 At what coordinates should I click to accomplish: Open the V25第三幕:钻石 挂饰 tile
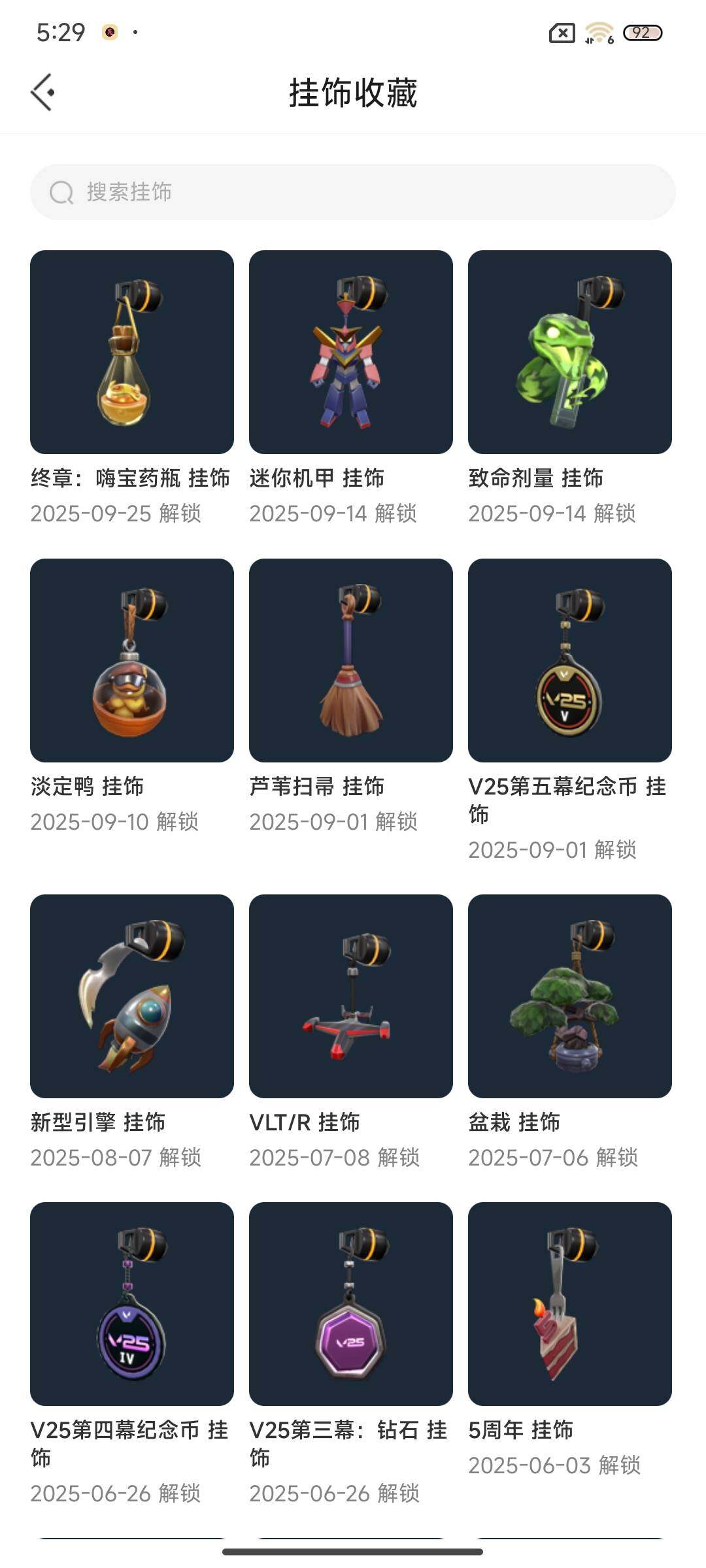tap(351, 1304)
